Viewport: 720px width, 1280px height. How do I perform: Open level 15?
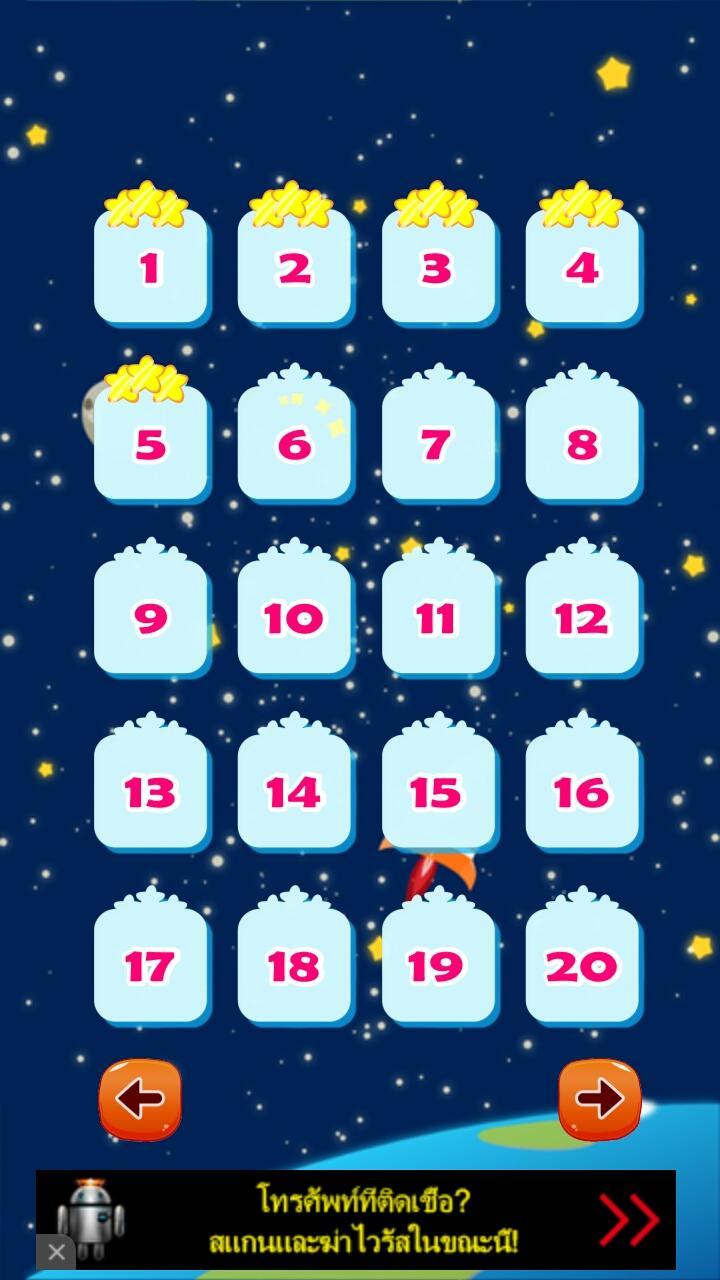tap(438, 792)
